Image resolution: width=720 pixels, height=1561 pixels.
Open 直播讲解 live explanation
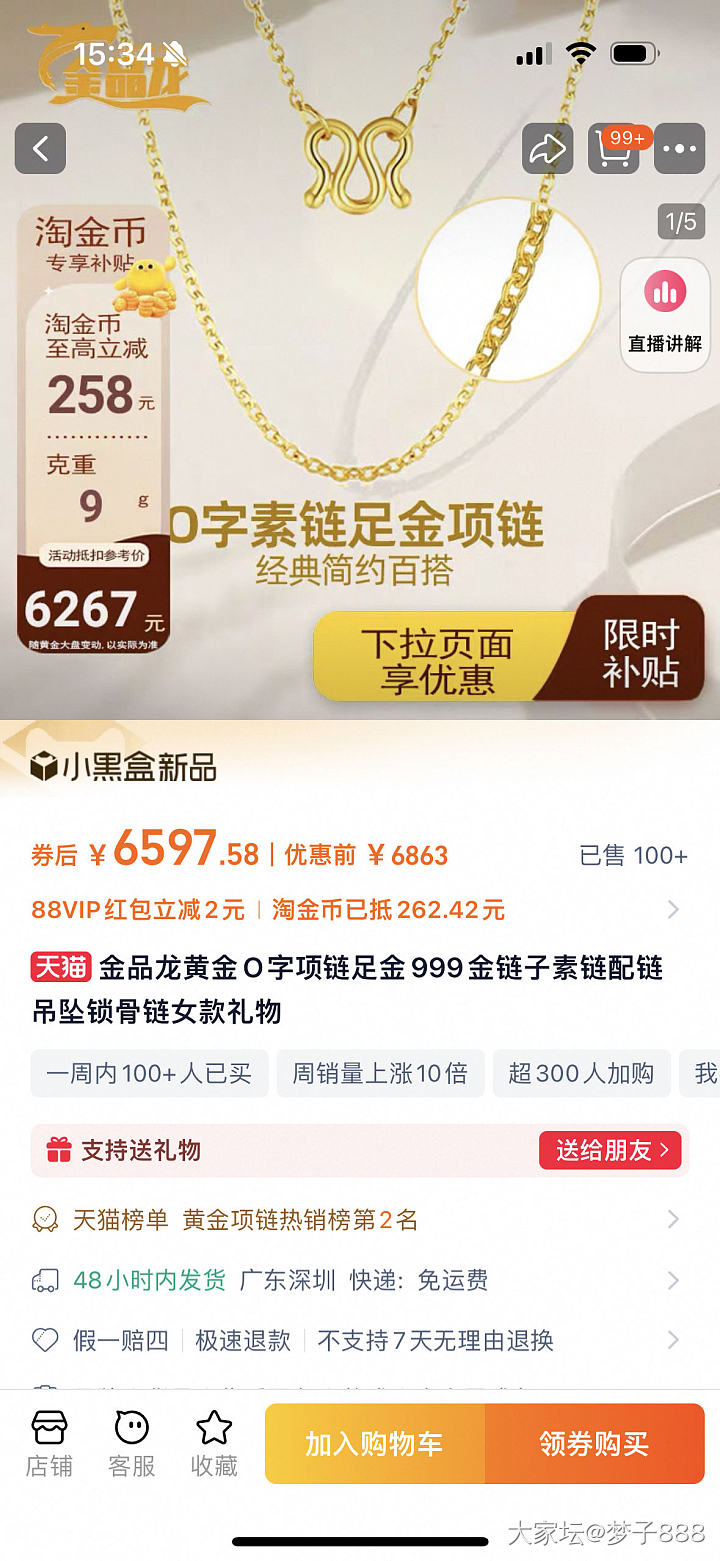[x=665, y=314]
